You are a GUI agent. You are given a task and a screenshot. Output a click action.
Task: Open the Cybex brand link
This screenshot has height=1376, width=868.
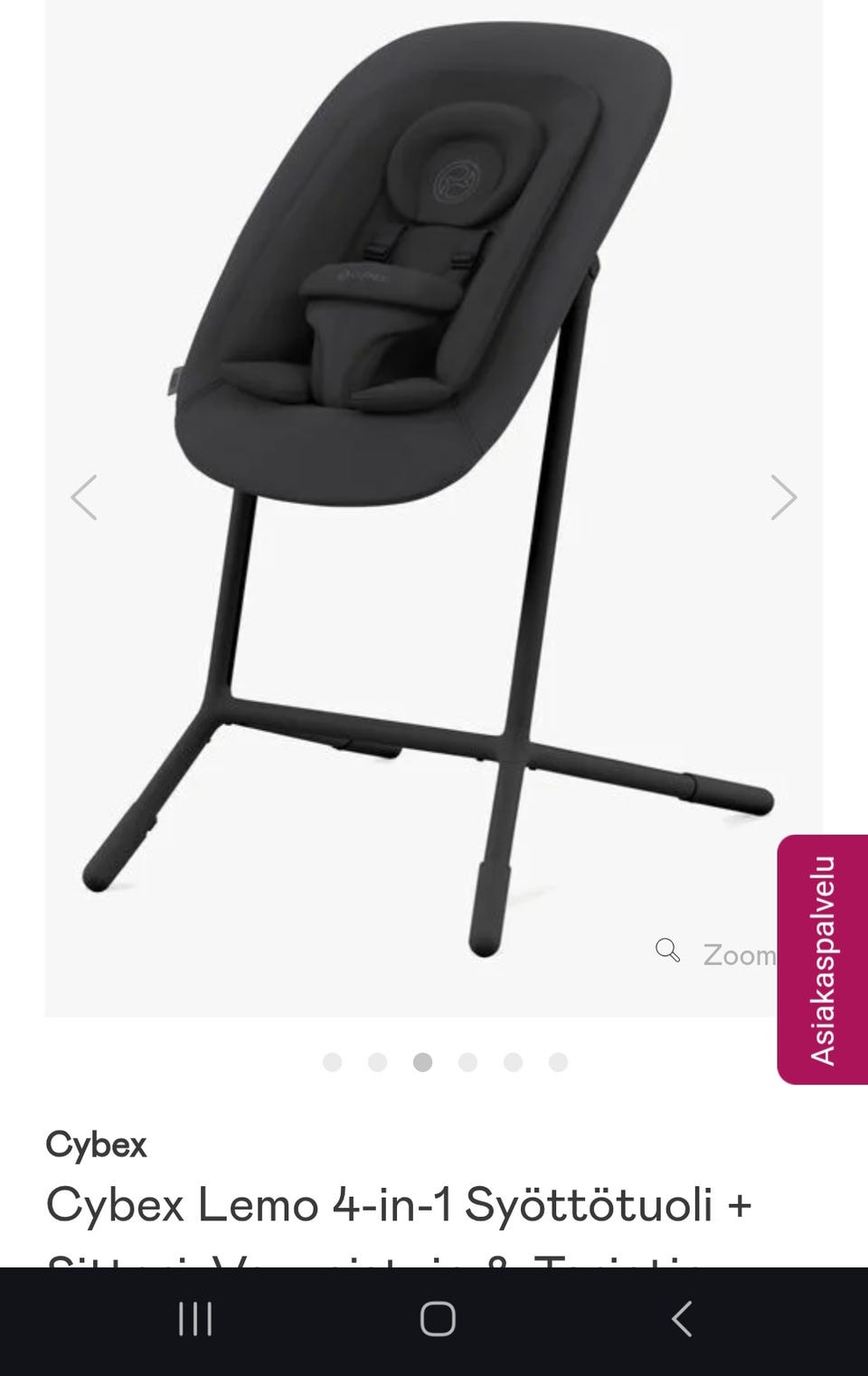pos(96,1145)
